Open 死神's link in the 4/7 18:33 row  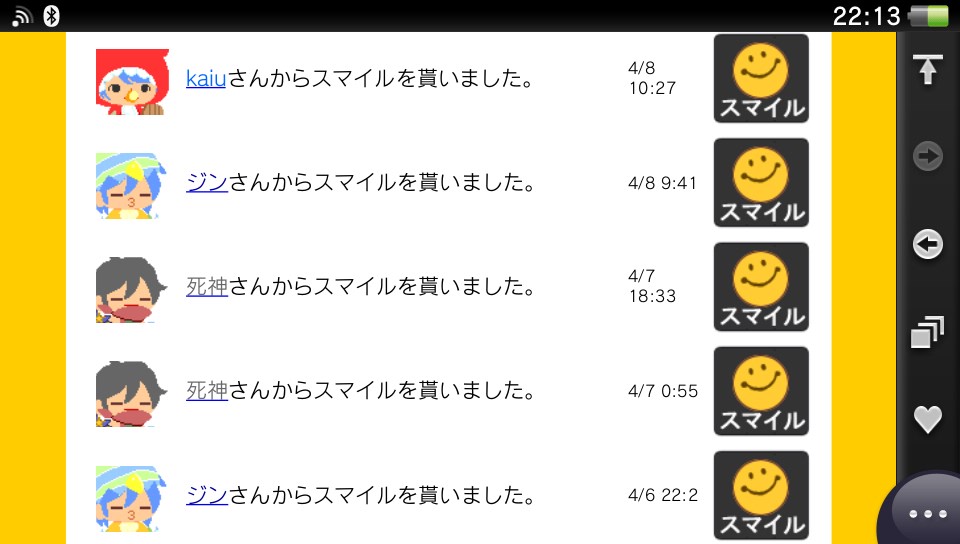[x=207, y=287]
